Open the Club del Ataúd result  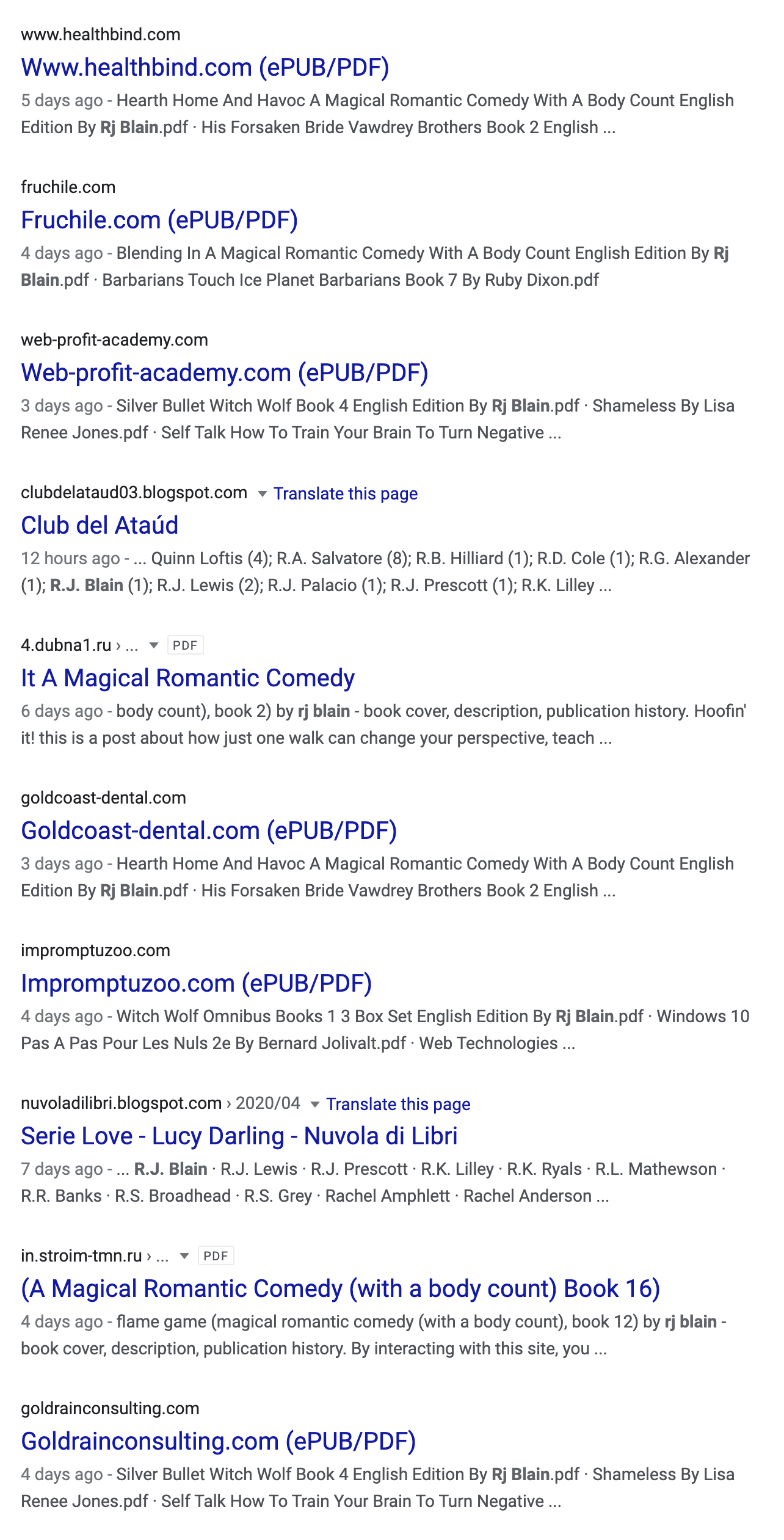pos(100,525)
